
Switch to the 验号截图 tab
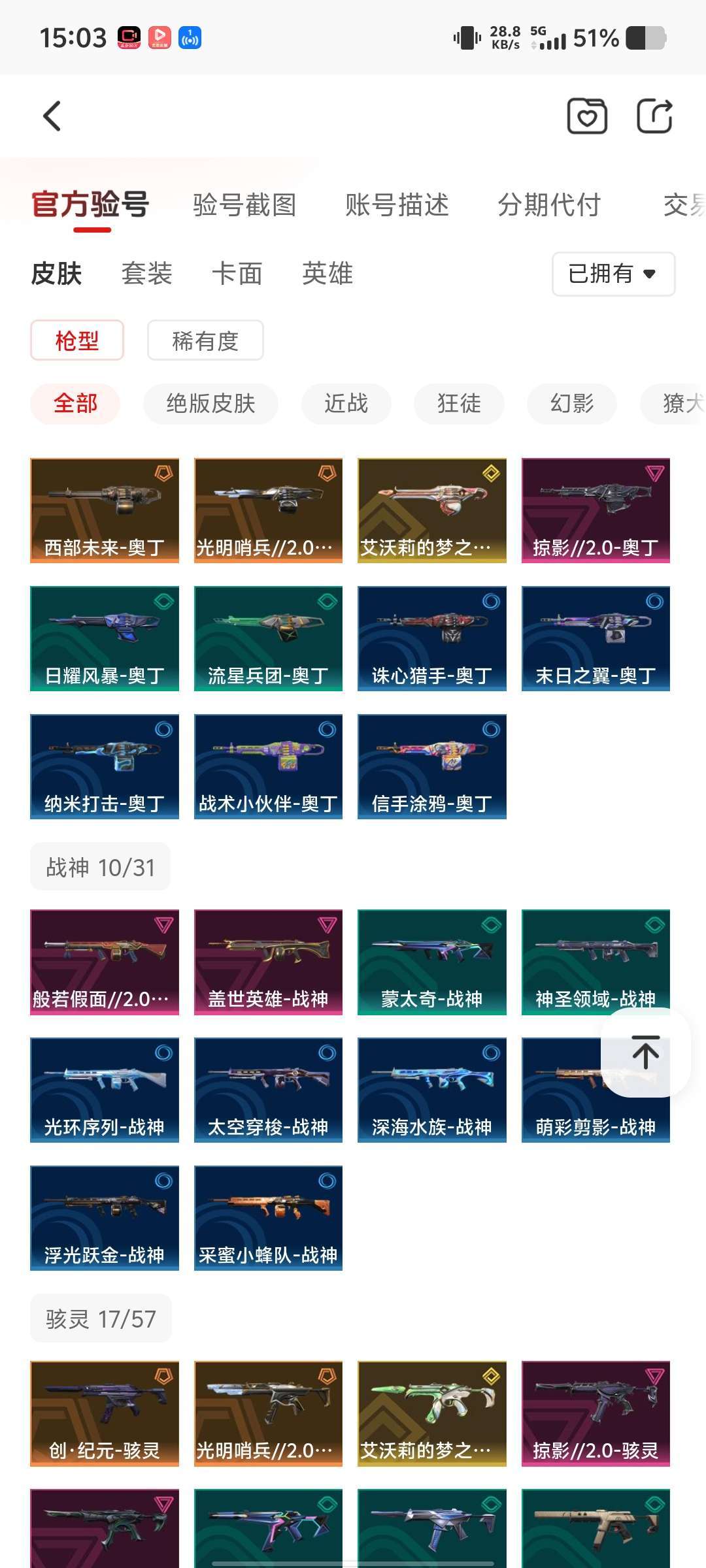244,205
